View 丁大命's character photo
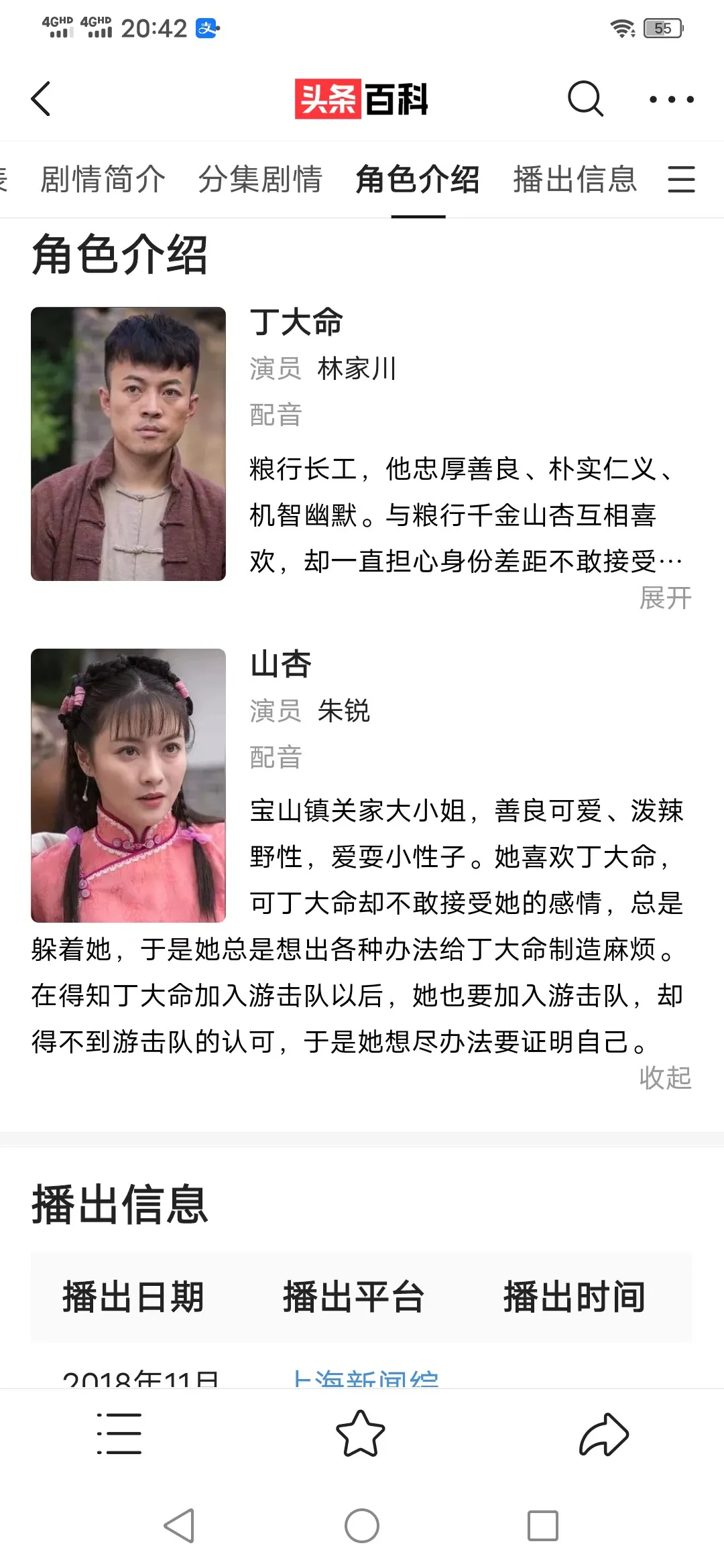This screenshot has width=724, height=1568. pos(128,444)
